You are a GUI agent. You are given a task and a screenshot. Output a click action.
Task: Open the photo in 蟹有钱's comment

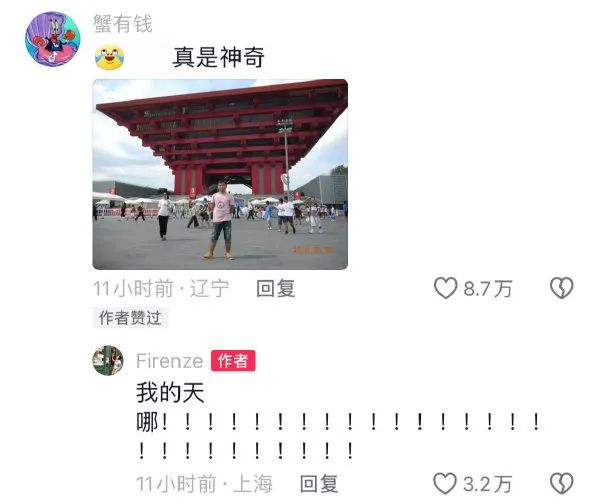pyautogui.click(x=220, y=175)
